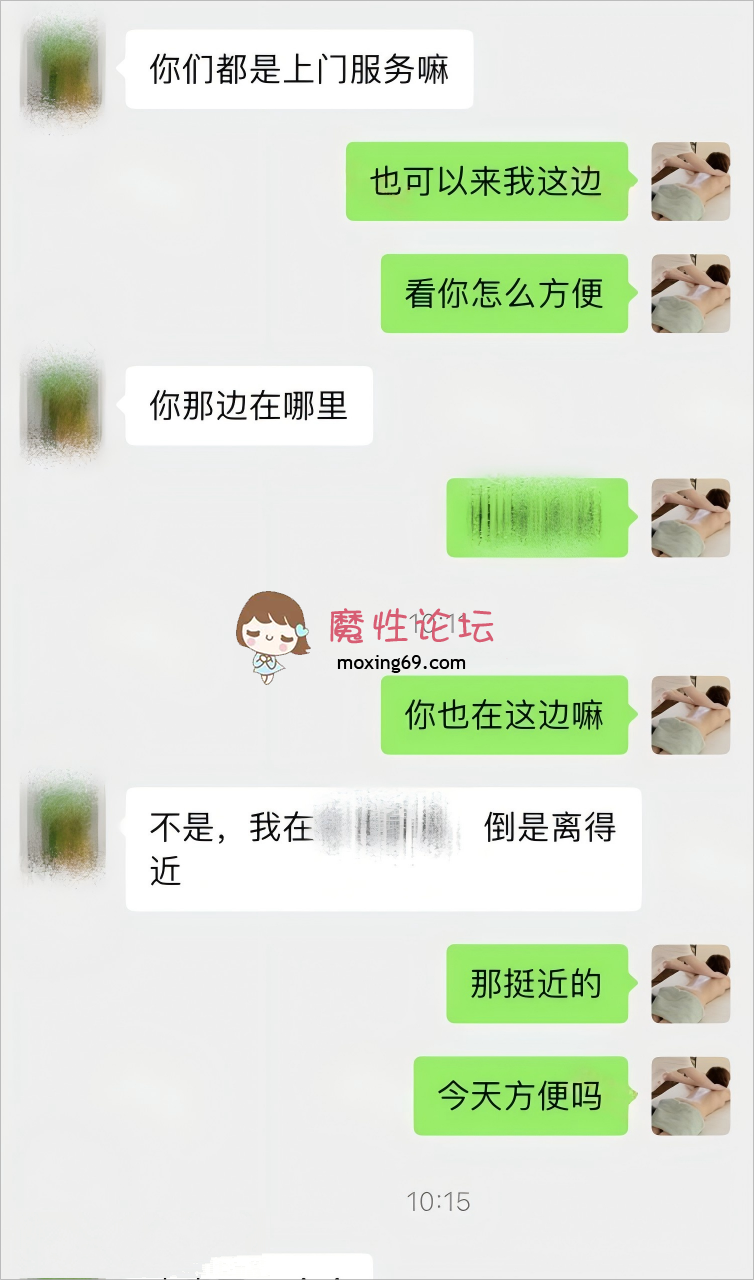The image size is (754, 1280).
Task: Click the green bubble "也可以来我这边"
Action: click(x=487, y=180)
